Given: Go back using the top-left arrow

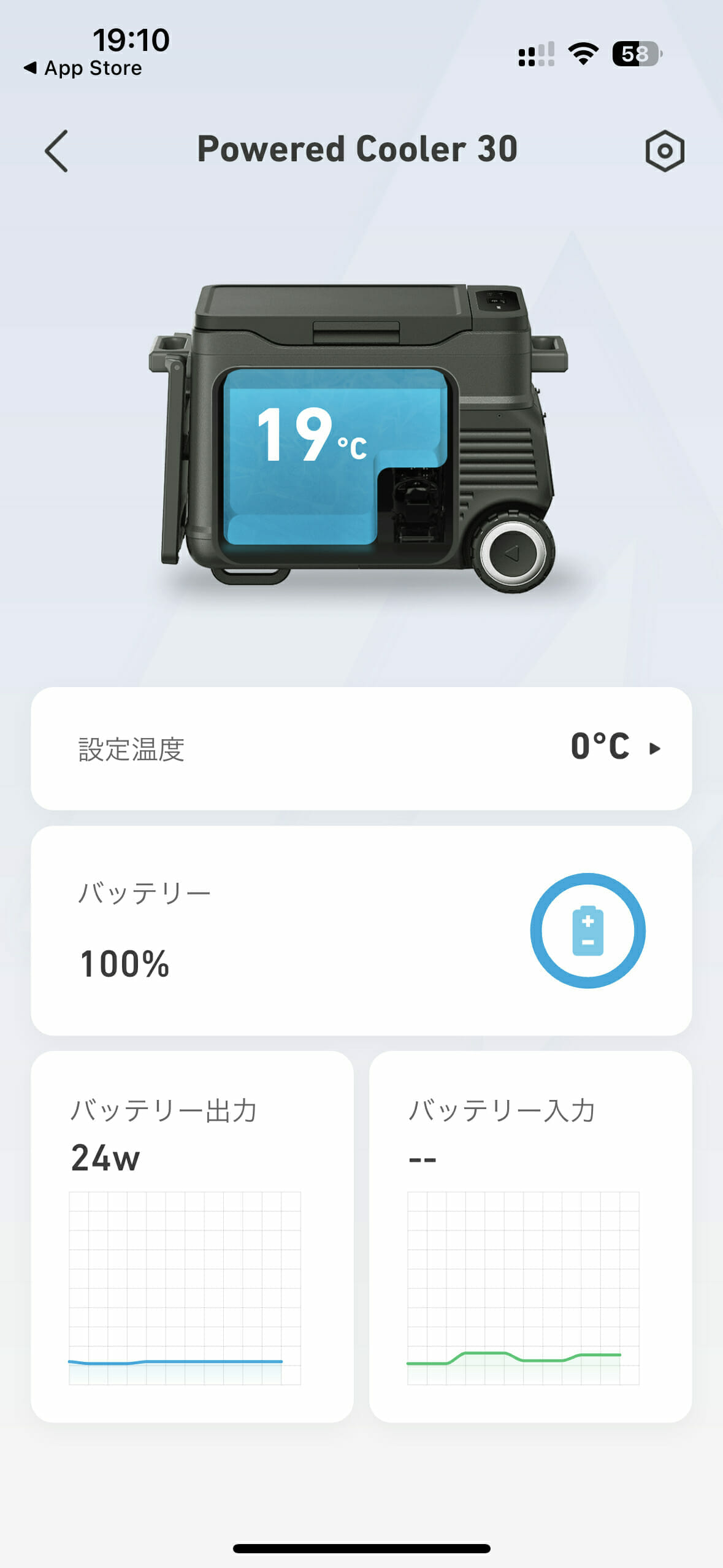Looking at the screenshot, I should point(56,150).
